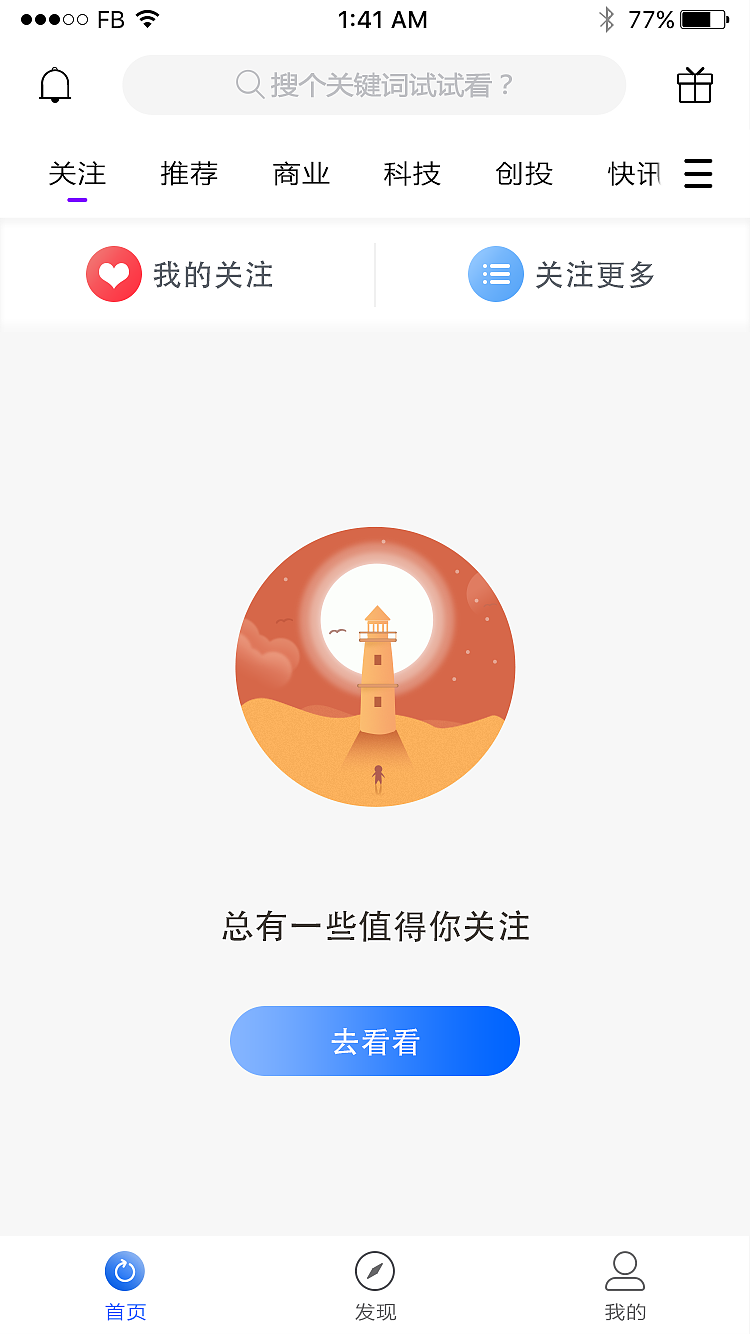Open the 商业 channel
Viewport: 750px width, 1334px height.
point(300,173)
